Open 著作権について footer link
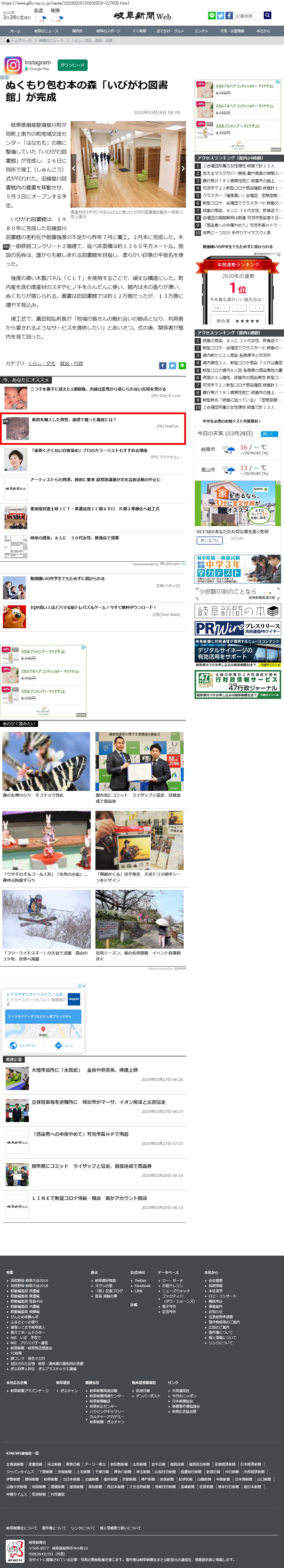284x1568 pixels. point(54,1528)
